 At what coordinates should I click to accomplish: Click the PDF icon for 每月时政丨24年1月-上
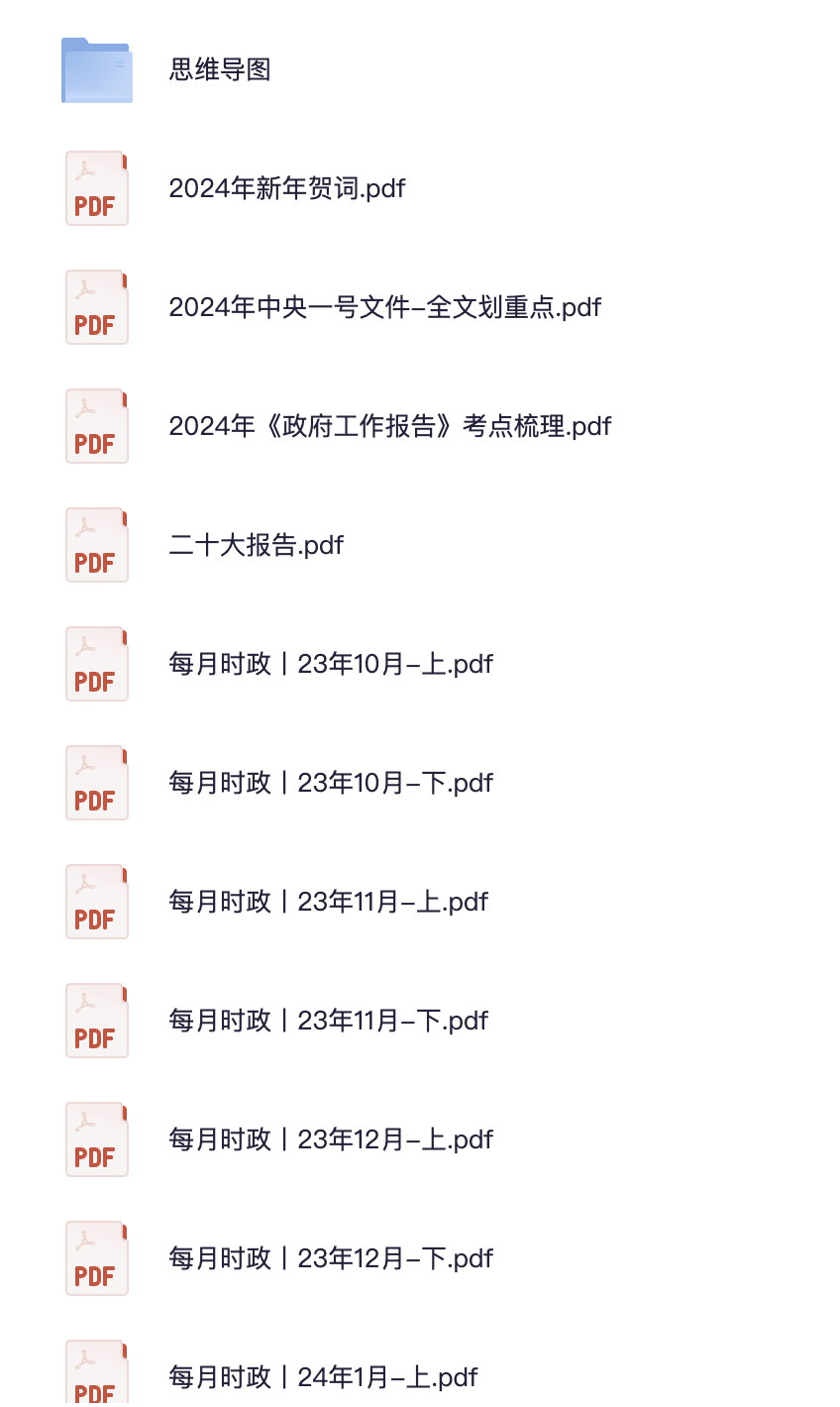pos(96,1372)
